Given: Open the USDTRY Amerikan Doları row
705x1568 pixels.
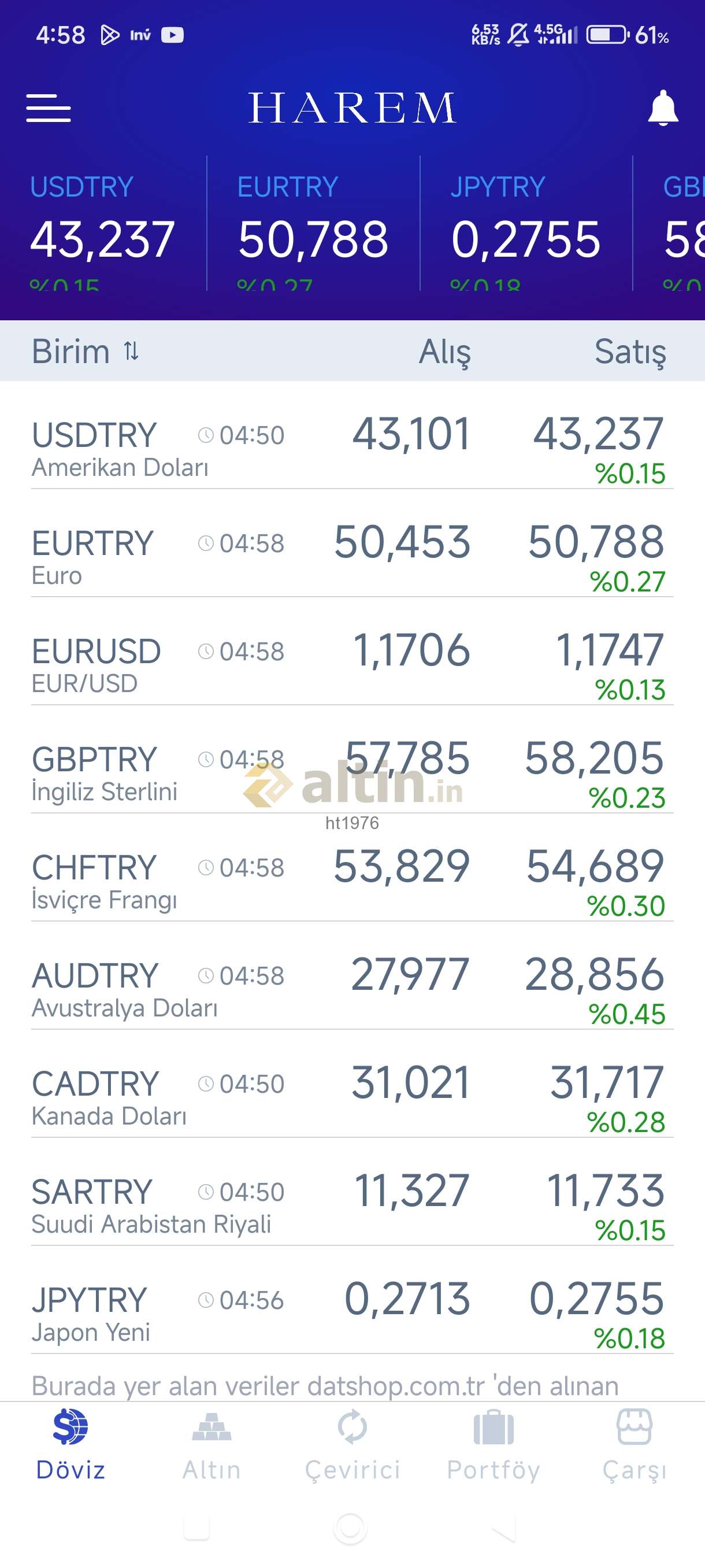Looking at the screenshot, I should (x=352, y=448).
